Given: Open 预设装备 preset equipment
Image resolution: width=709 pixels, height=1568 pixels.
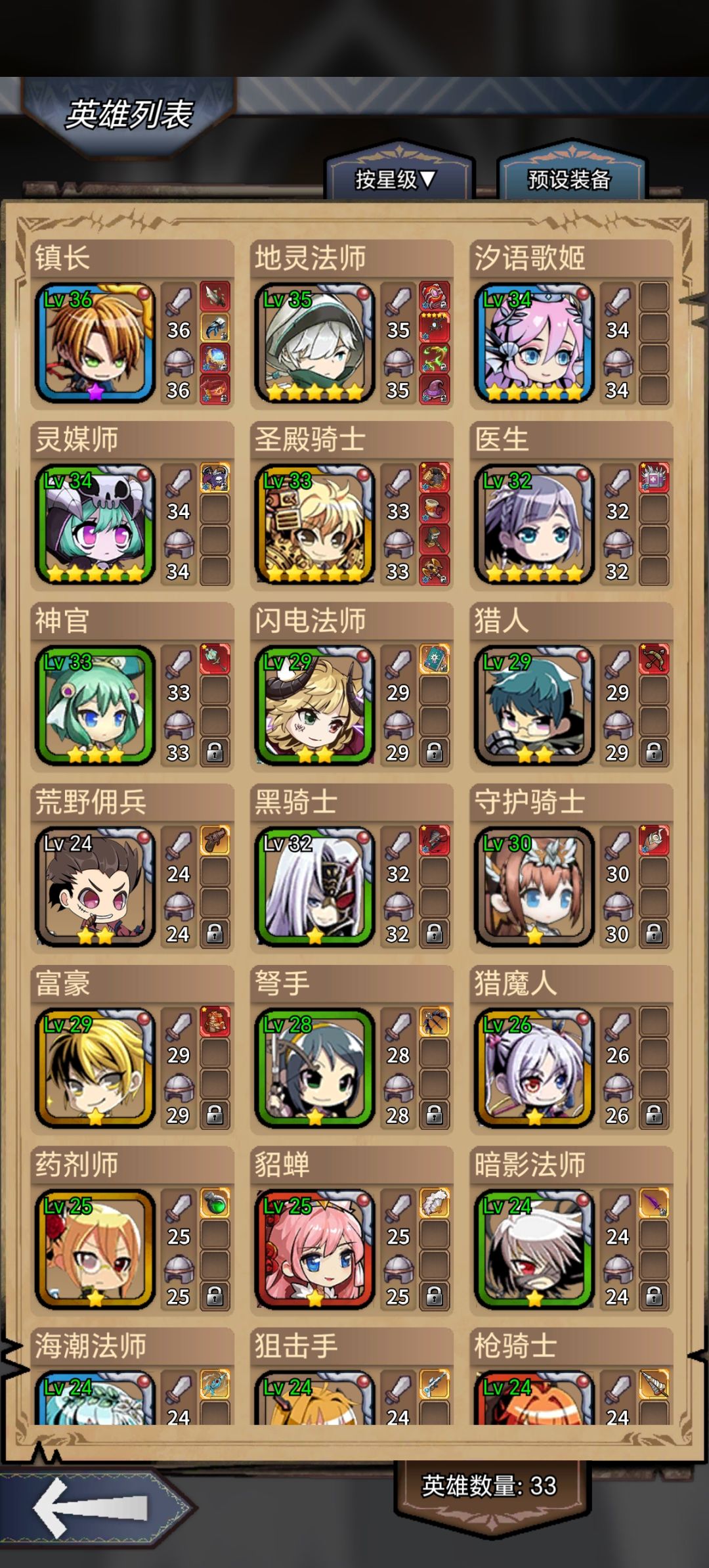Looking at the screenshot, I should [569, 179].
